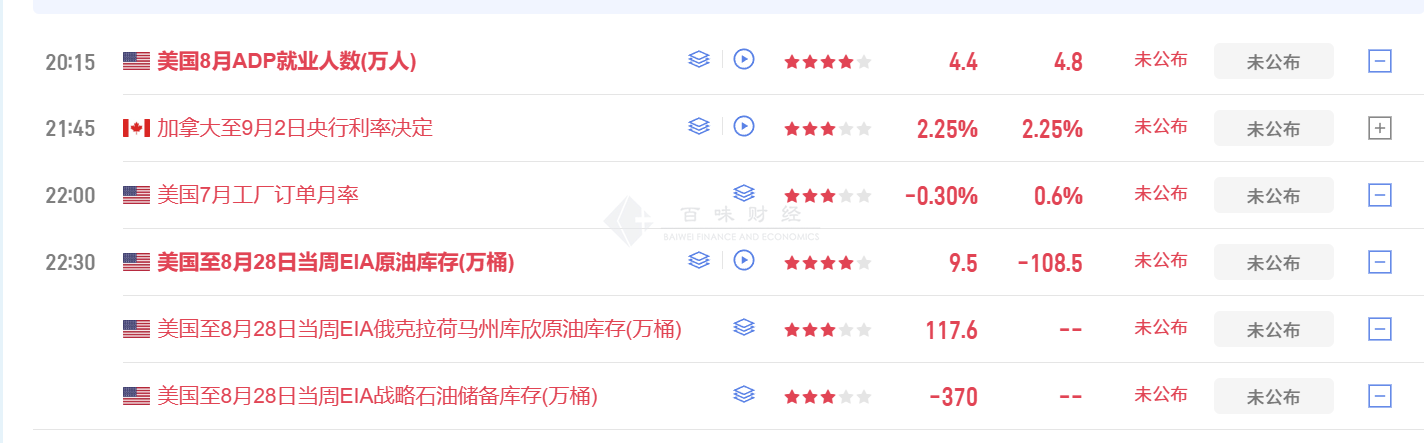The image size is (1424, 443).
Task: Open layers icon for Cushing inventory row
Action: click(743, 327)
